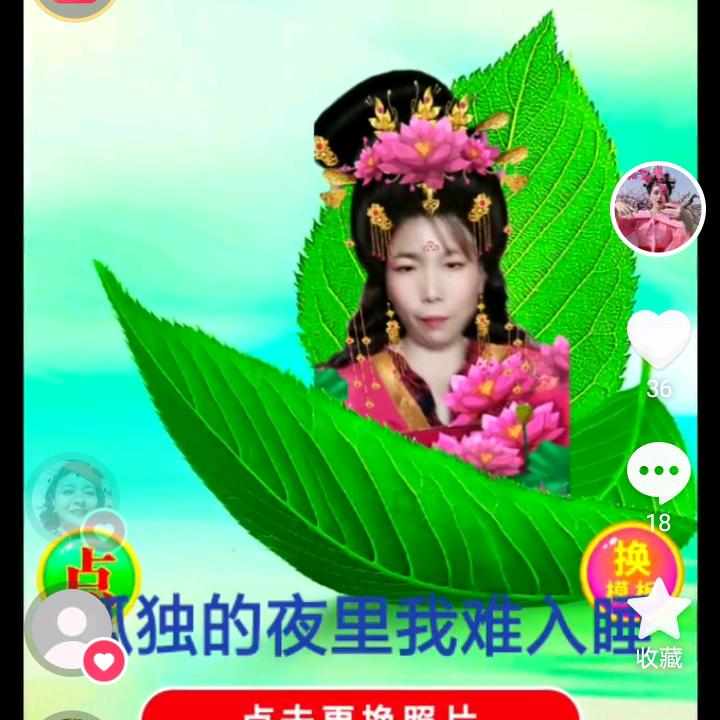The width and height of the screenshot is (720, 720).
Task: Tap the green 点 round button
Action: point(89,569)
